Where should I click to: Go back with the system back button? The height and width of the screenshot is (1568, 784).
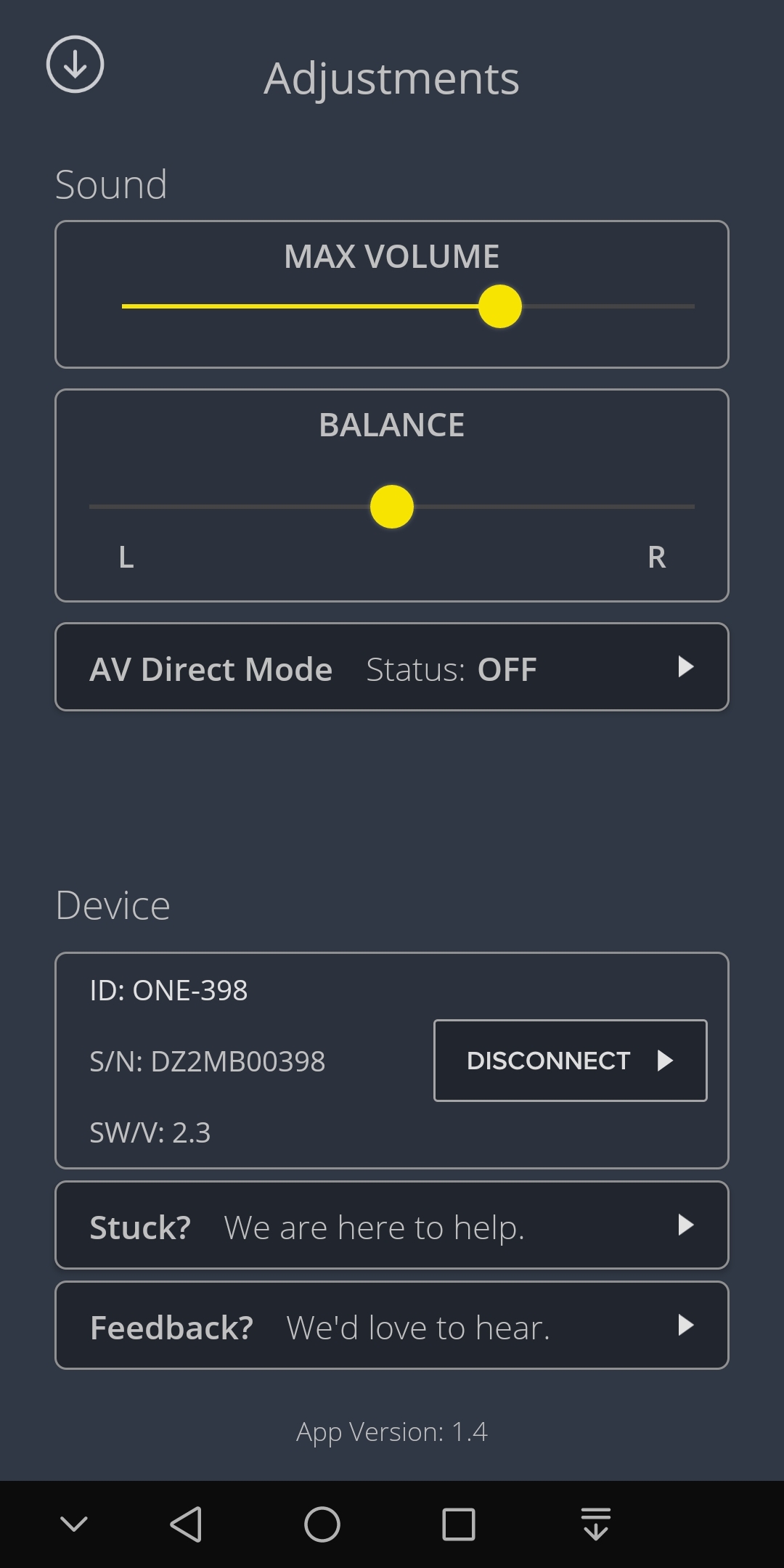click(186, 1524)
